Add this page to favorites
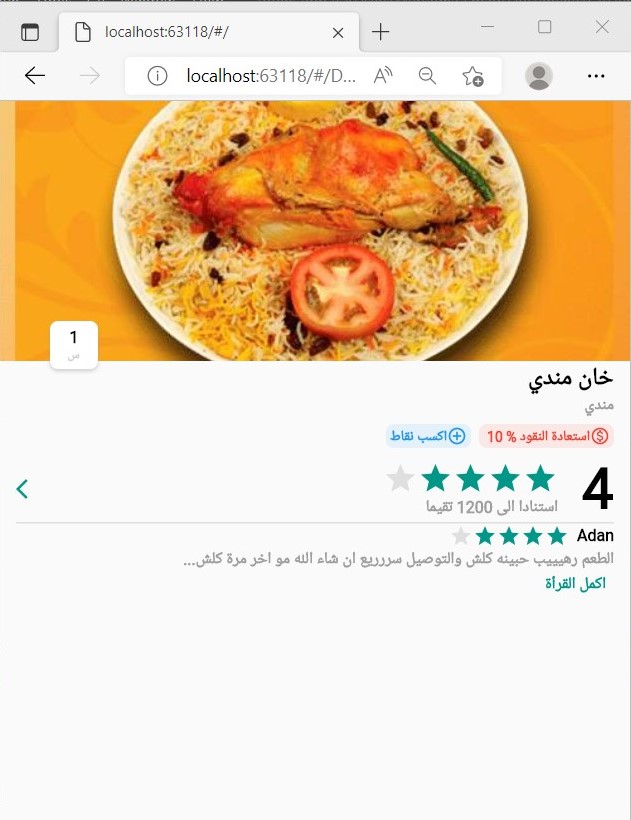The image size is (631, 820). pyautogui.click(x=472, y=76)
